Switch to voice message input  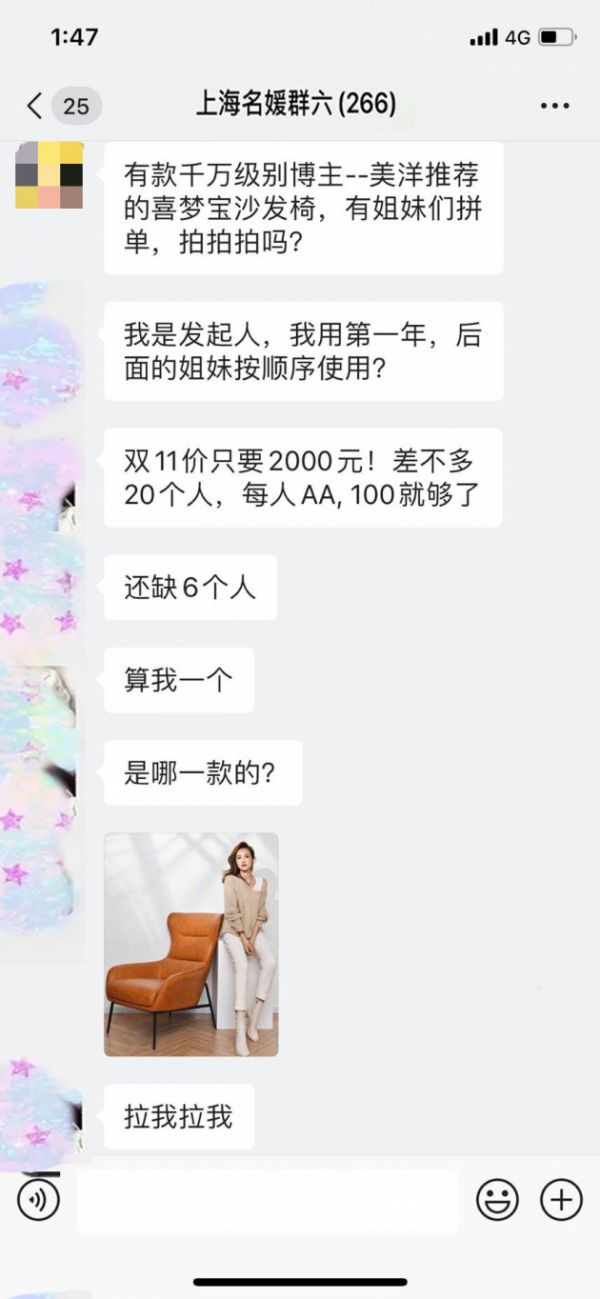pyautogui.click(x=38, y=1199)
